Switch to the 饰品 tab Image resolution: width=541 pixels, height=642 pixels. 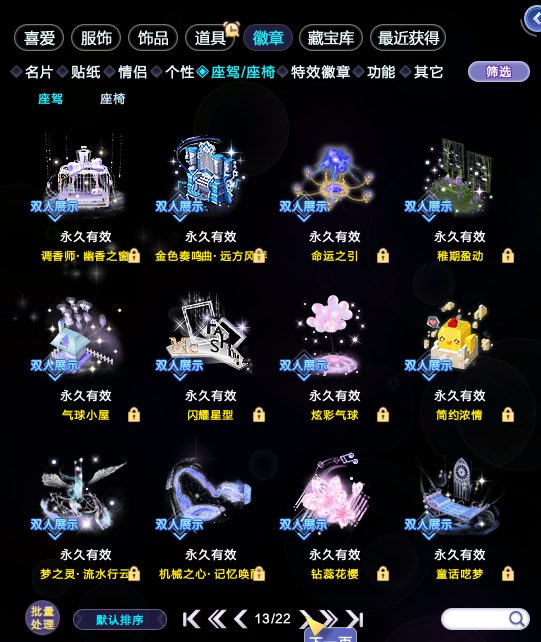[x=153, y=38]
